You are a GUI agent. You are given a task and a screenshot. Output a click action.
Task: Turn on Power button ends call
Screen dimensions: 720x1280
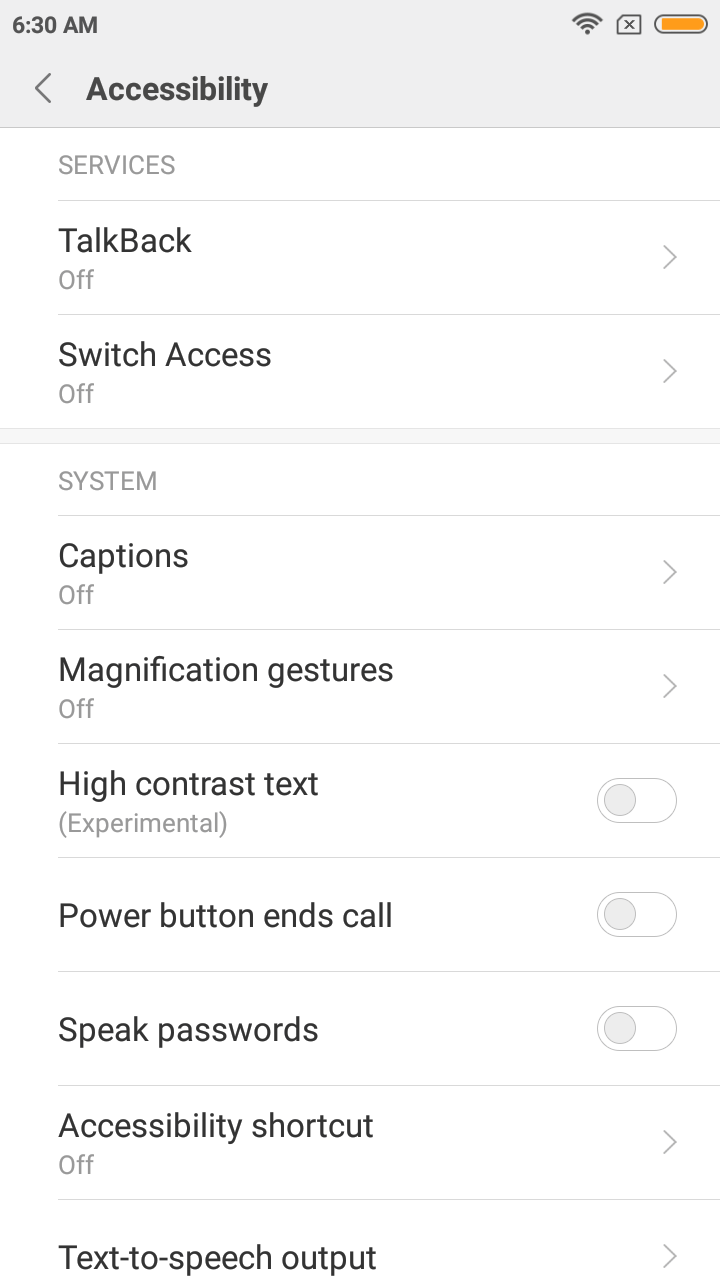[x=637, y=915]
